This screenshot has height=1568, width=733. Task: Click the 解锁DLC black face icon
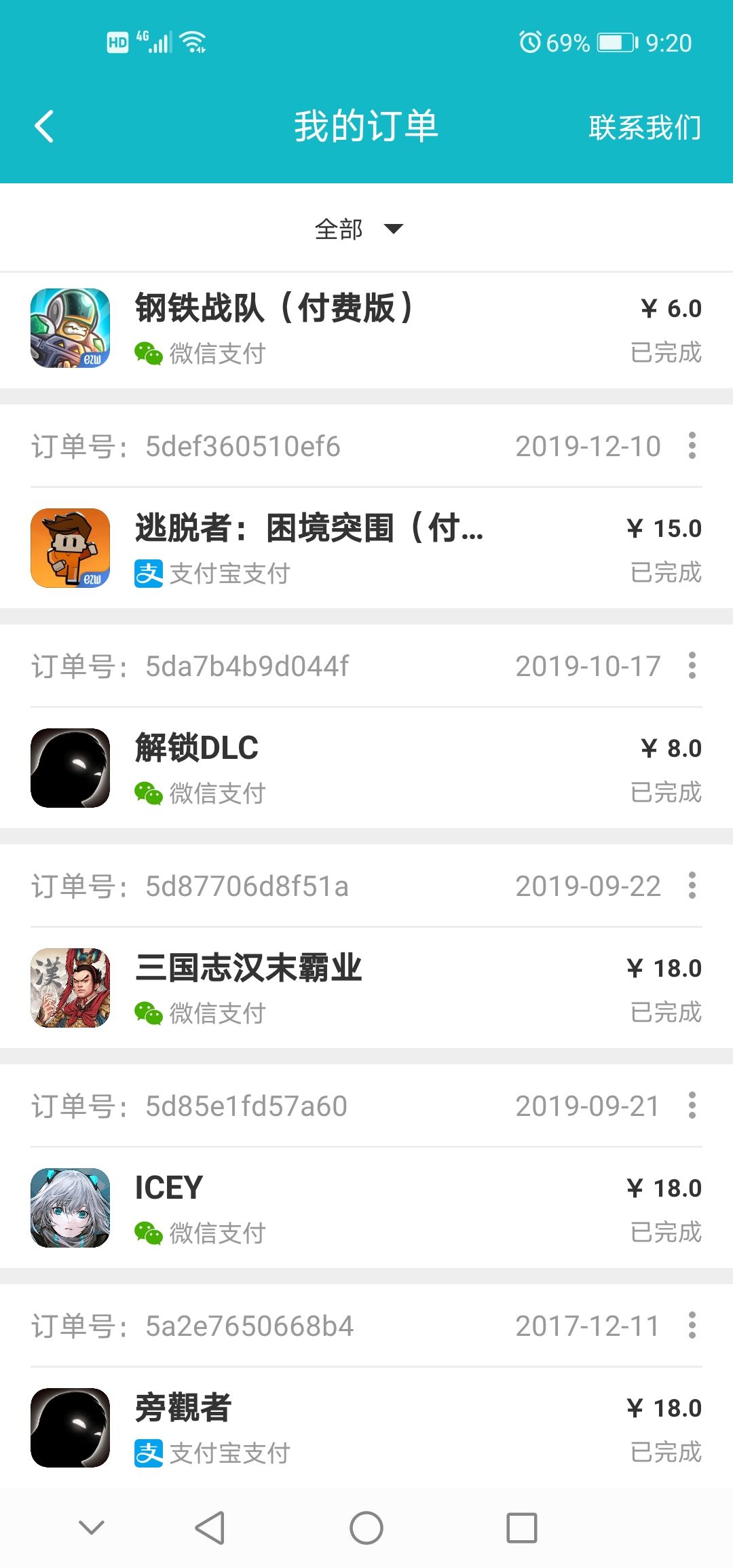click(x=70, y=767)
